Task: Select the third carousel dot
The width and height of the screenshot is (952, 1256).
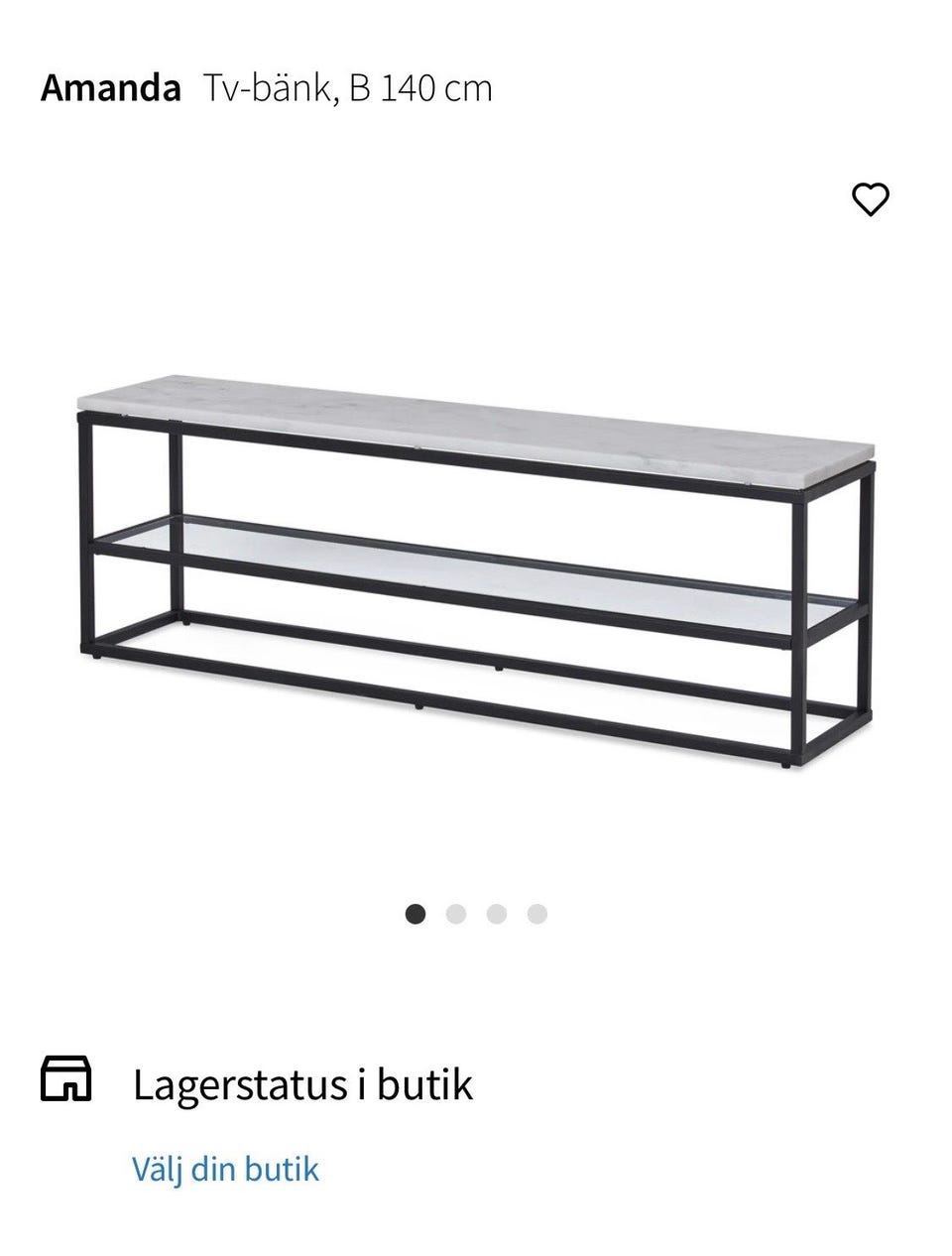Action: 496,914
